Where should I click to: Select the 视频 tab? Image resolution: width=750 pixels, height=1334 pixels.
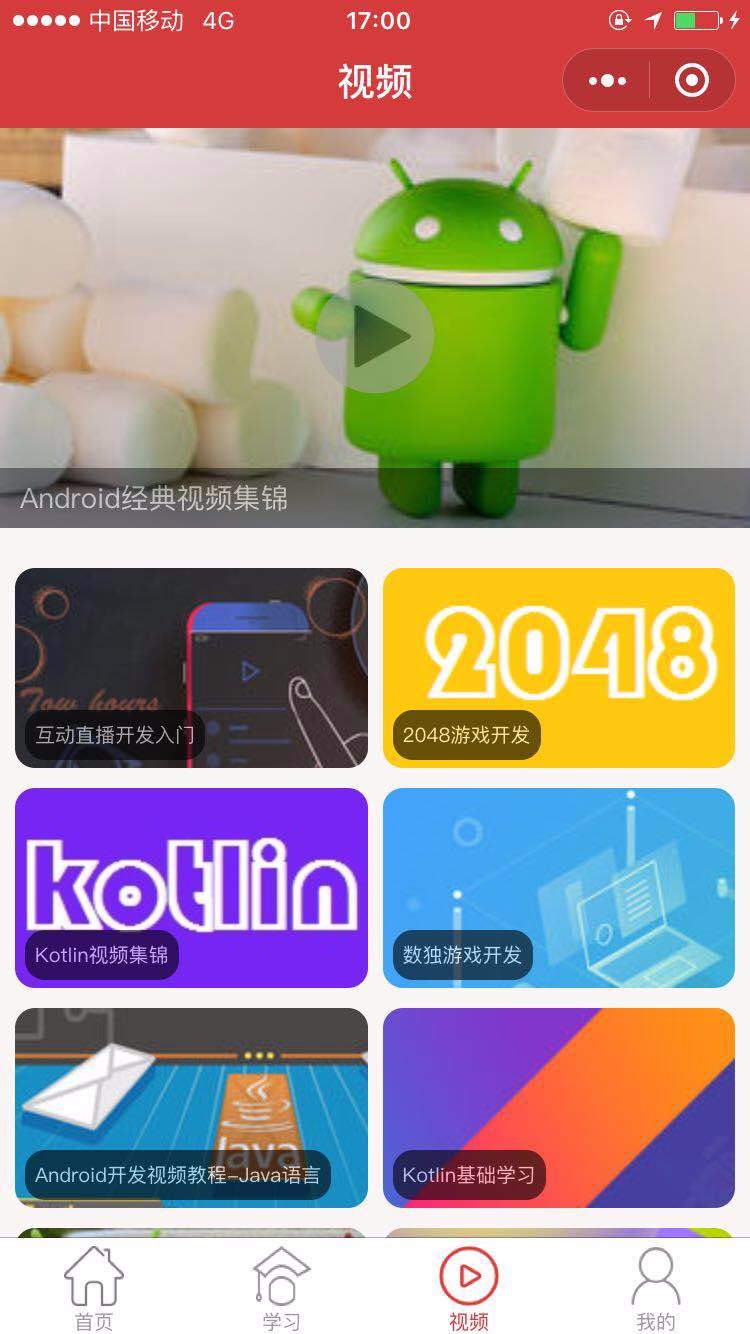coord(469,1288)
